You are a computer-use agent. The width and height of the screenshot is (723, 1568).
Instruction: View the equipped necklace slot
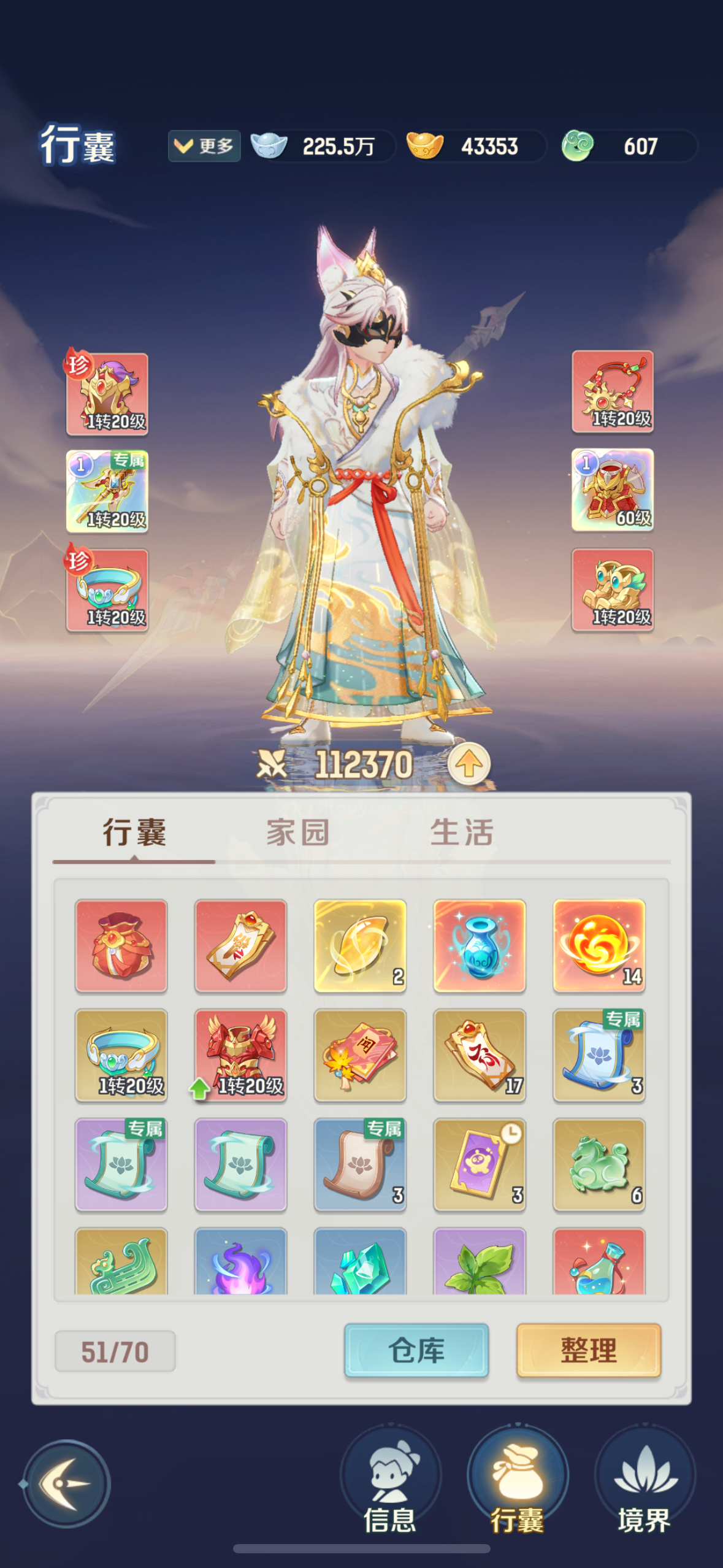613,391
